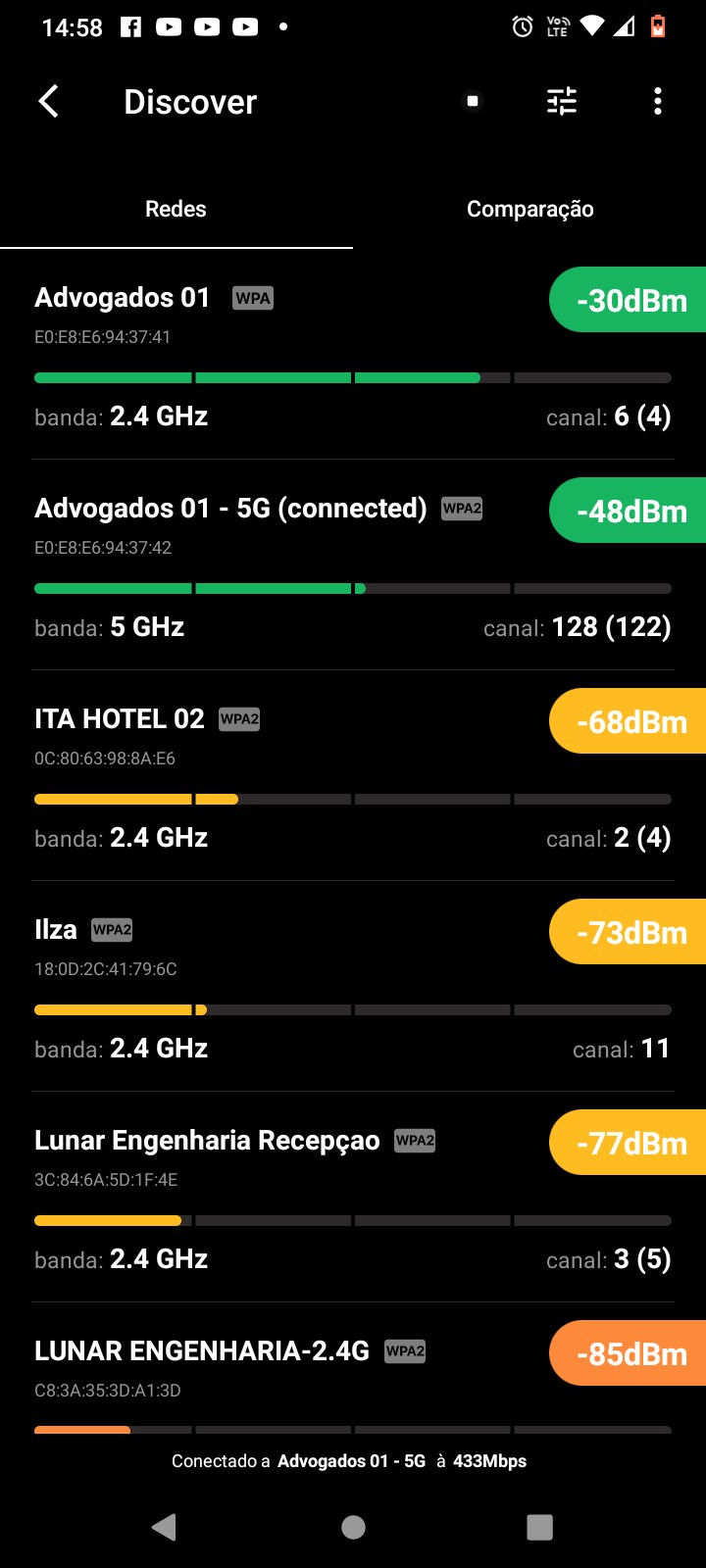Go back from the Discover screen
The width and height of the screenshot is (706, 1568).
click(x=49, y=101)
